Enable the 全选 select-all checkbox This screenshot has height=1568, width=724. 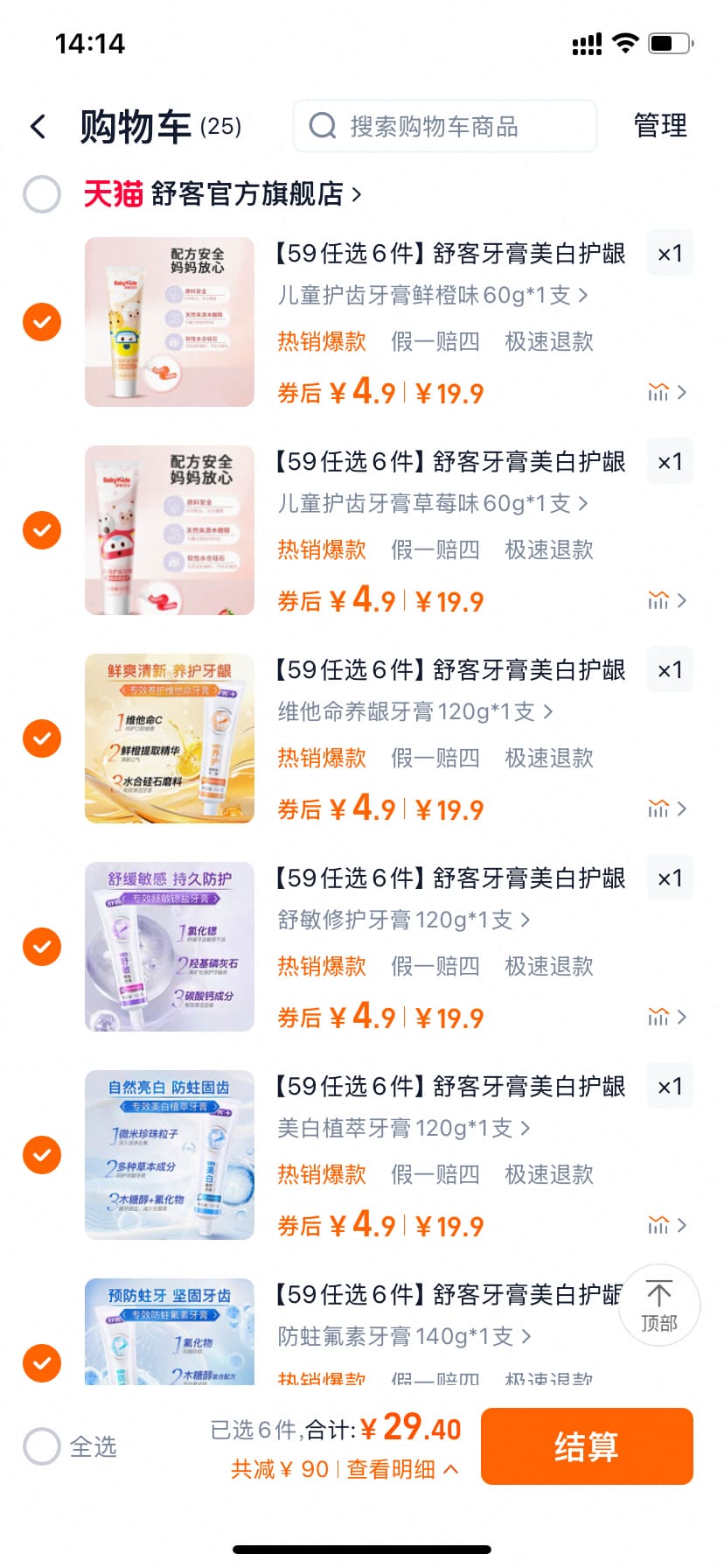41,1446
